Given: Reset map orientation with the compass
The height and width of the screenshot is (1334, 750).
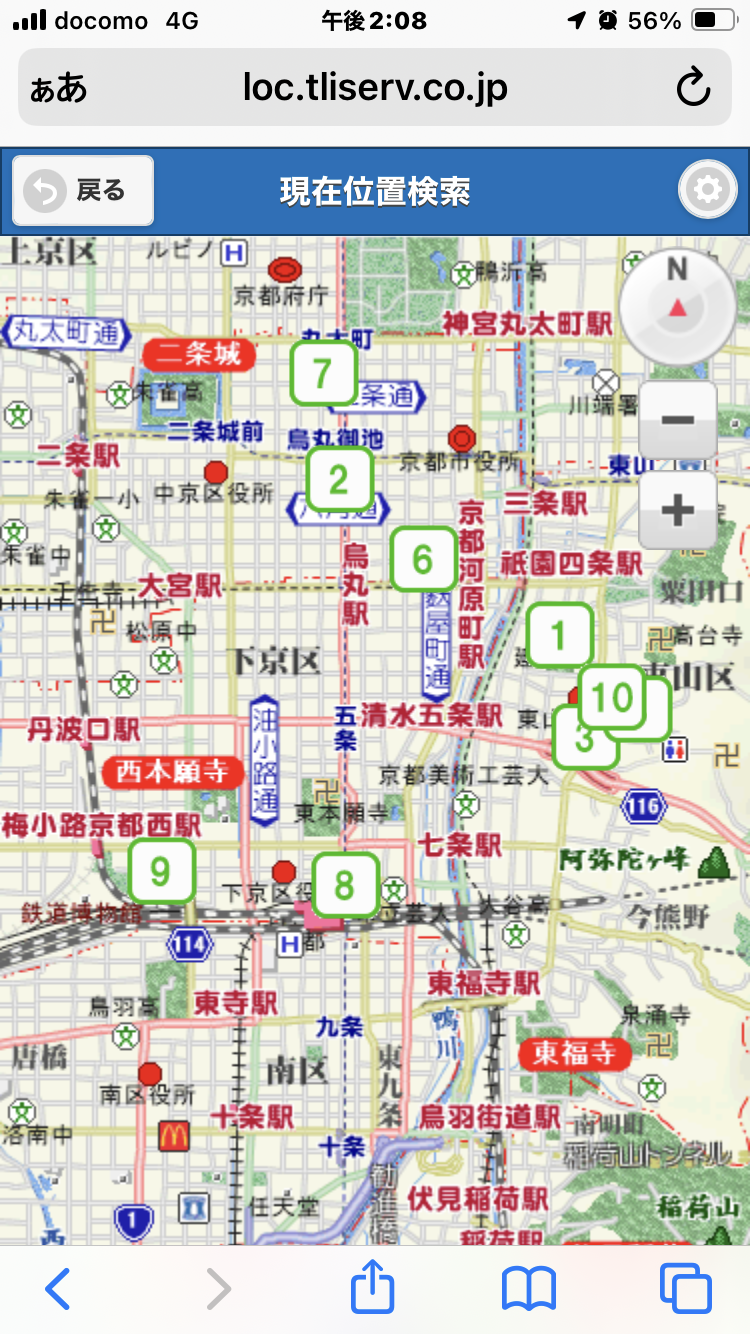Looking at the screenshot, I should (x=678, y=307).
